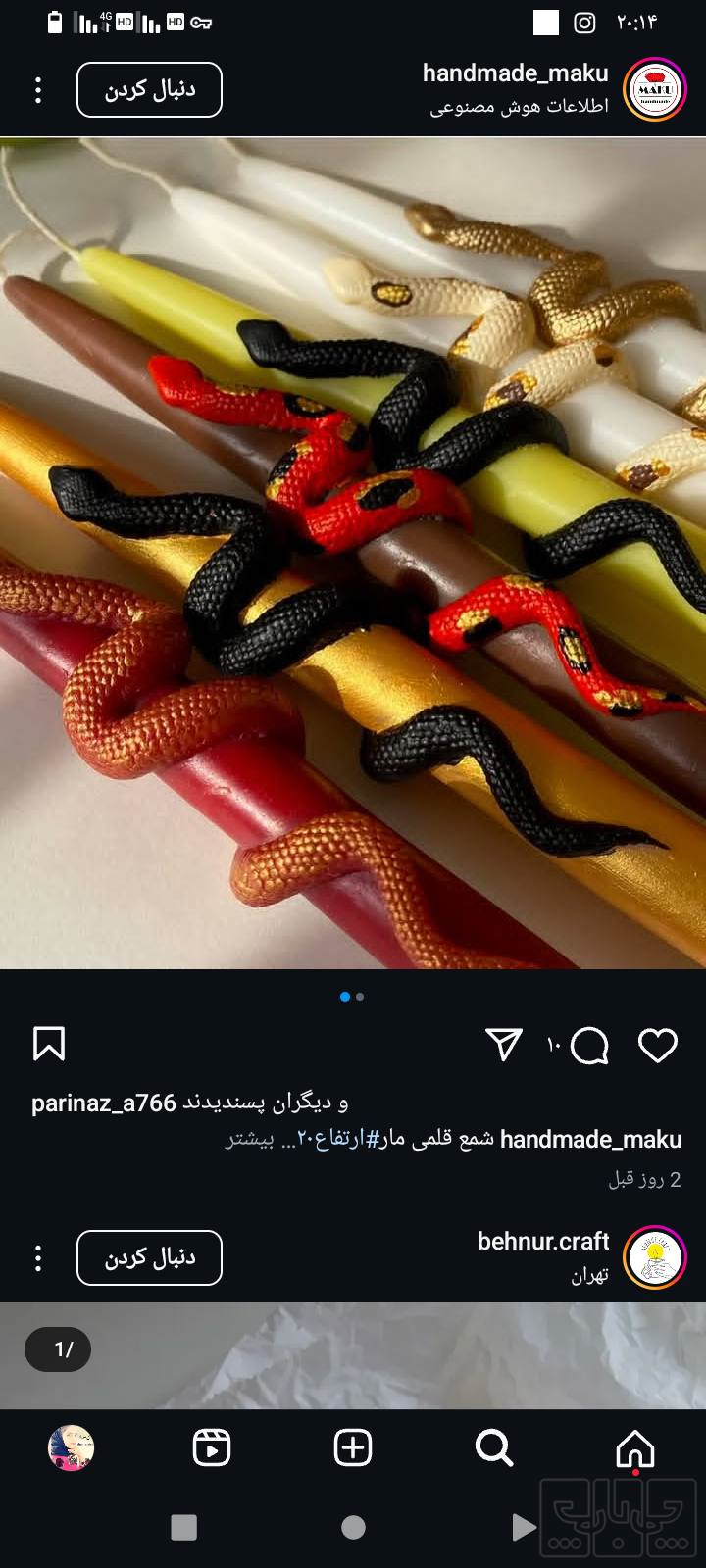View parinaz_a766 who liked the post
Screen dimensions: 706x1568
point(103,1102)
